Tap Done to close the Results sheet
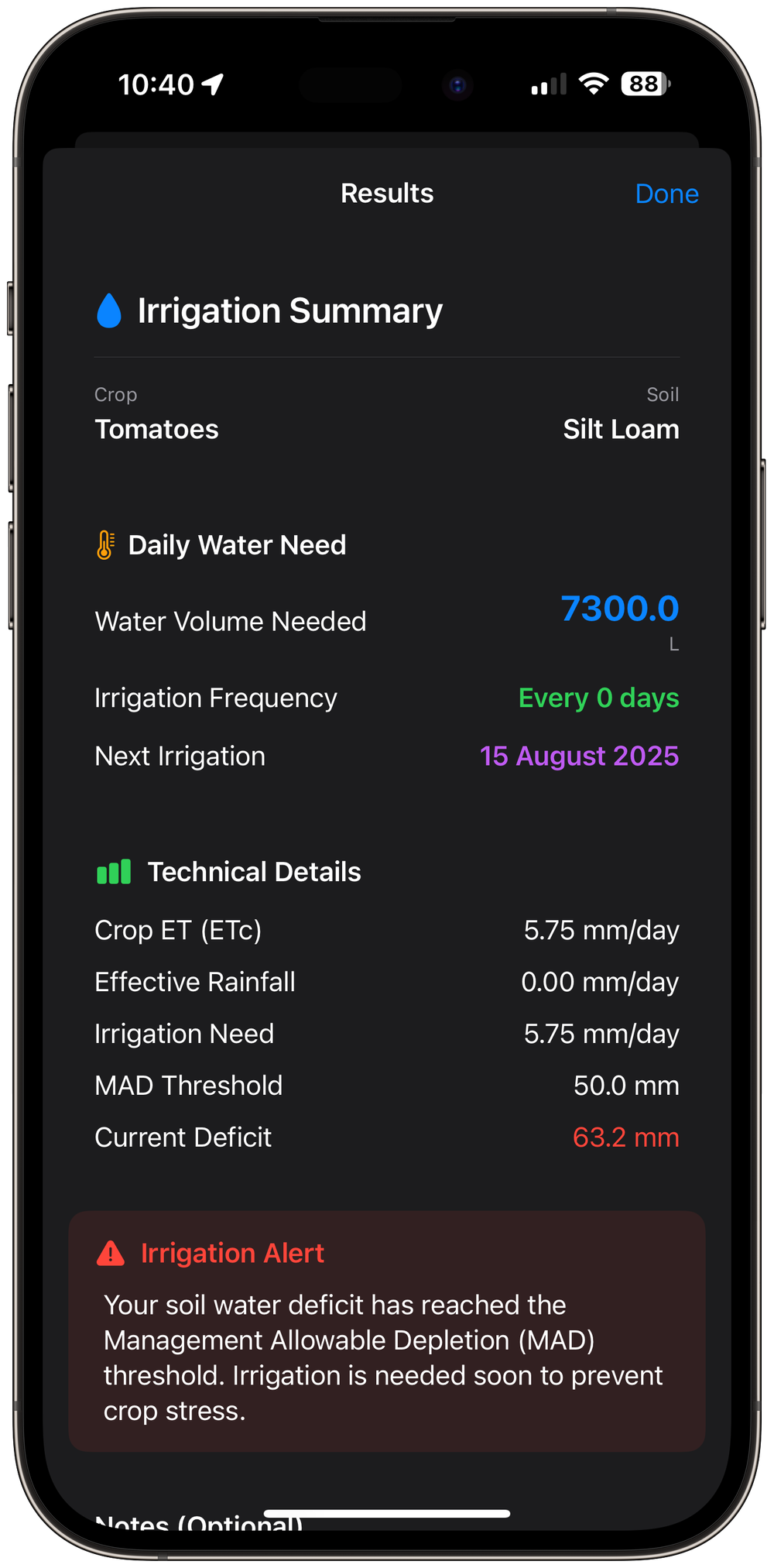 click(666, 194)
